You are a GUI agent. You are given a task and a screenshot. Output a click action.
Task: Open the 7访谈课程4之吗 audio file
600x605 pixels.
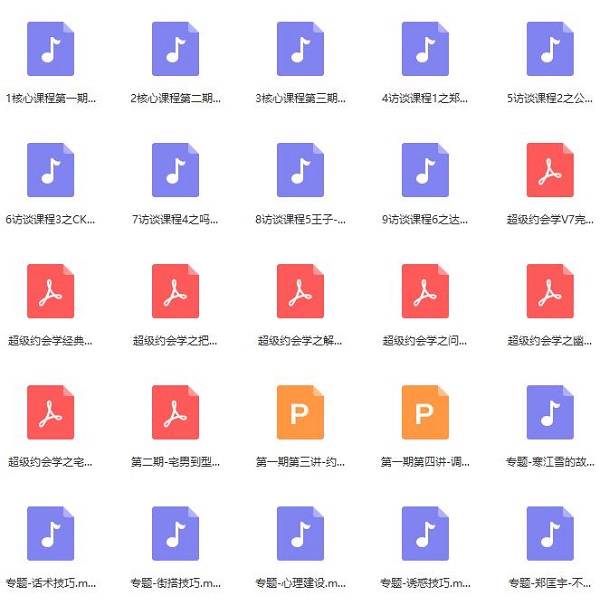point(175,170)
